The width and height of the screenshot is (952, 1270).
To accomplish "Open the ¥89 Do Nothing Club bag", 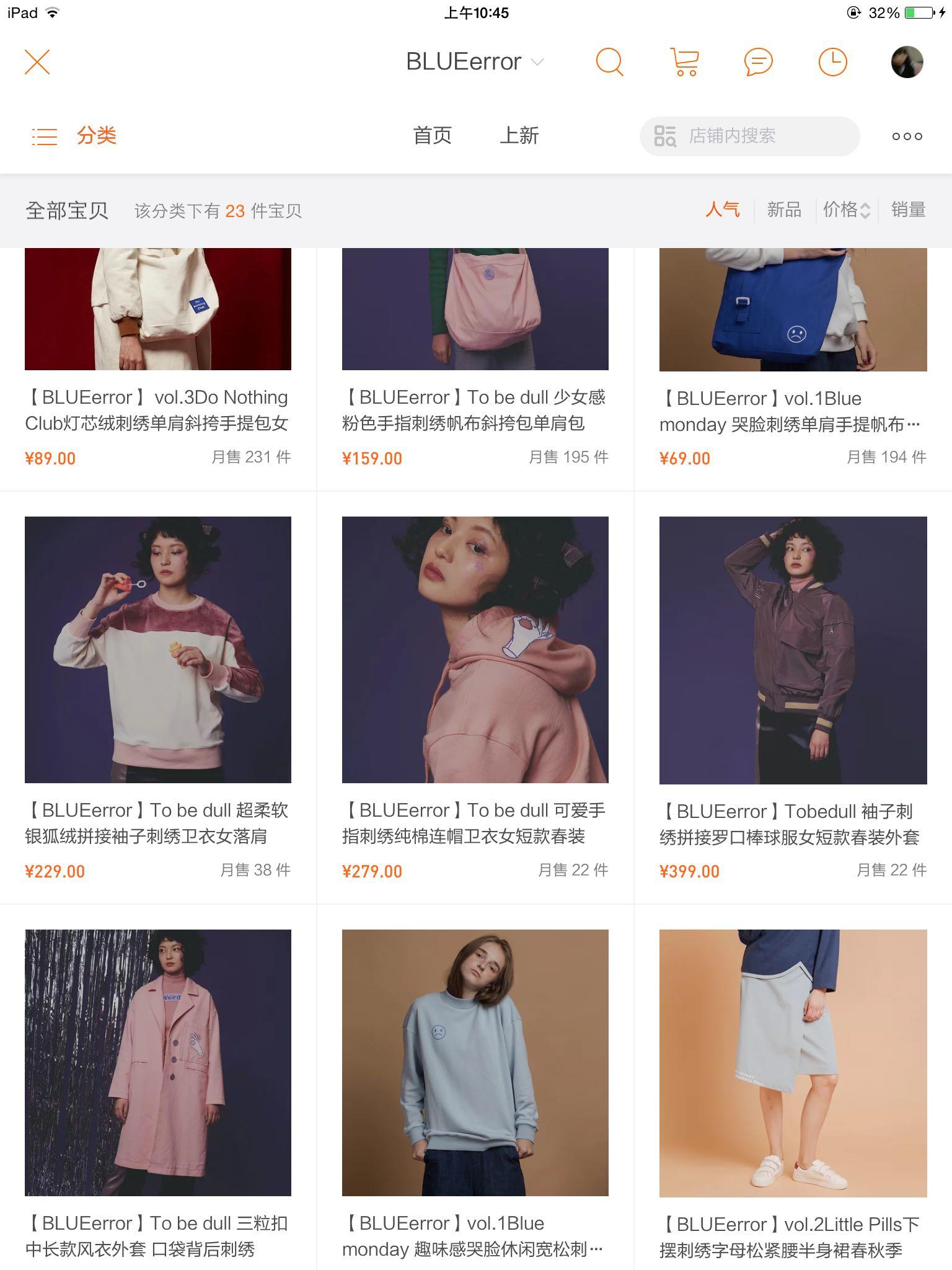I will [x=158, y=310].
